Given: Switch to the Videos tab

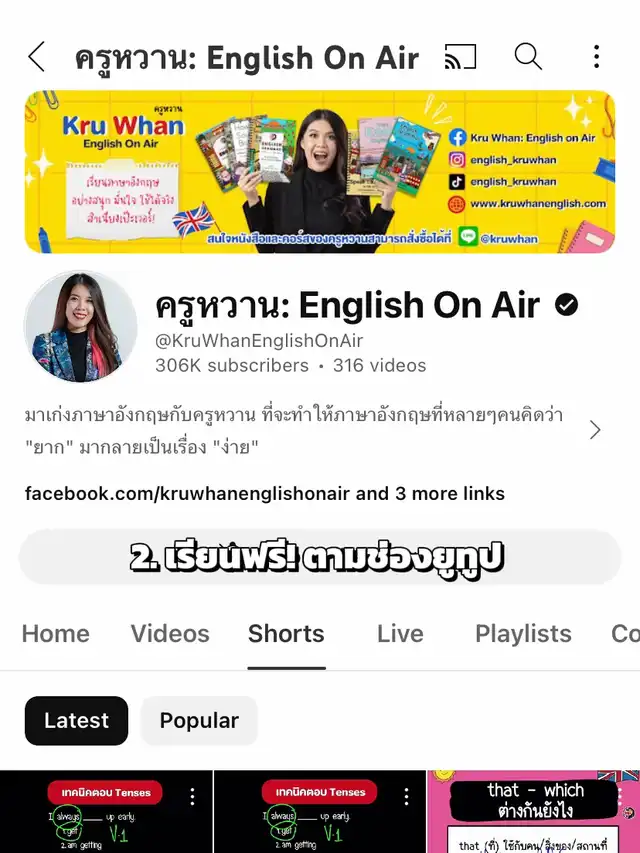Looking at the screenshot, I should [170, 634].
